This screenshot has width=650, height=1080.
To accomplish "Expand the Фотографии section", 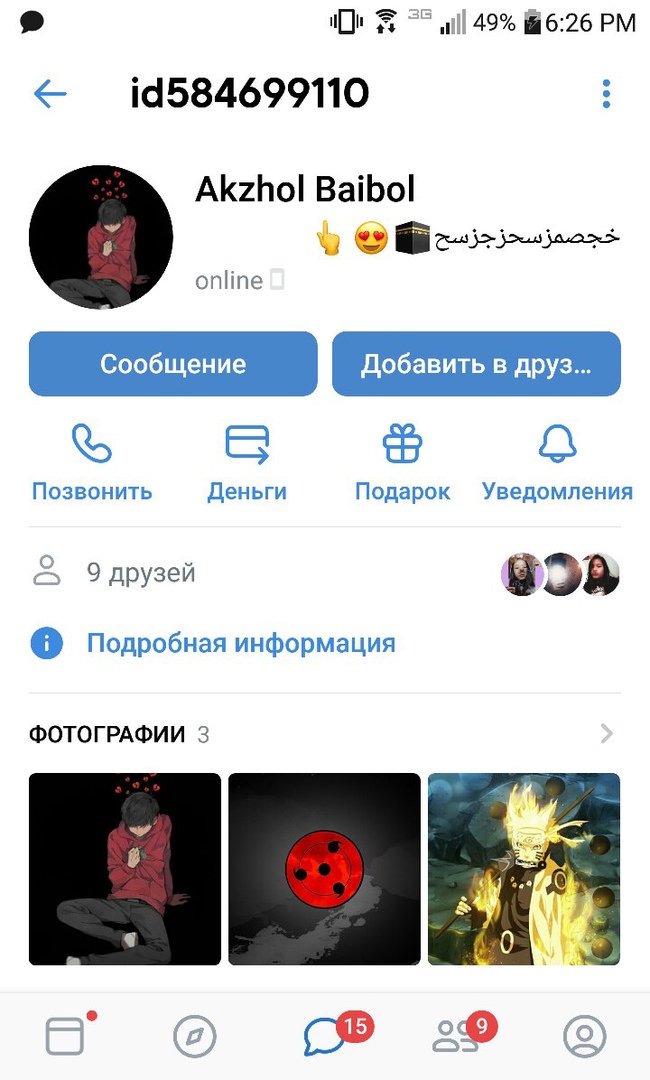I will [605, 735].
